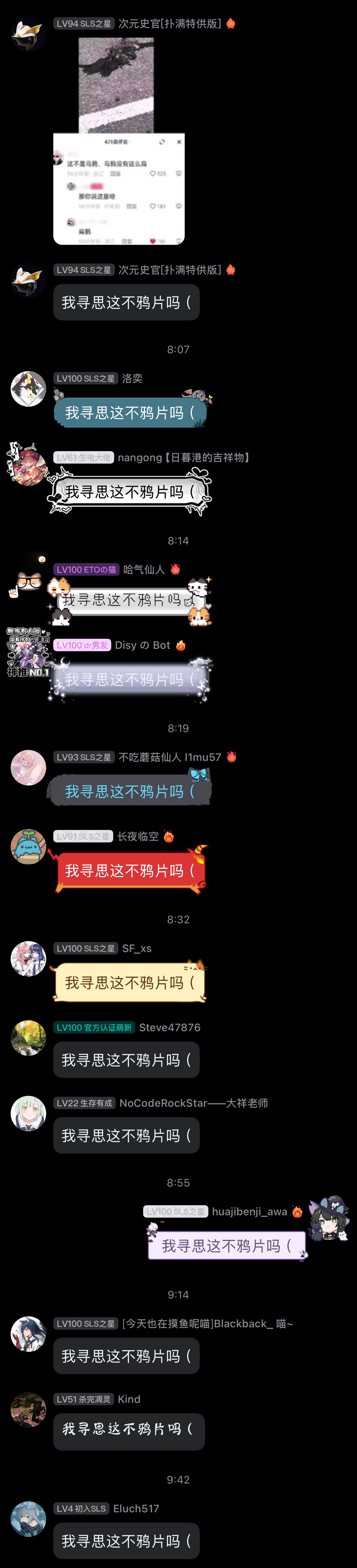This screenshot has width=357, height=1568.
Task: Open 长夜临空's profile avatar
Action: (x=29, y=846)
